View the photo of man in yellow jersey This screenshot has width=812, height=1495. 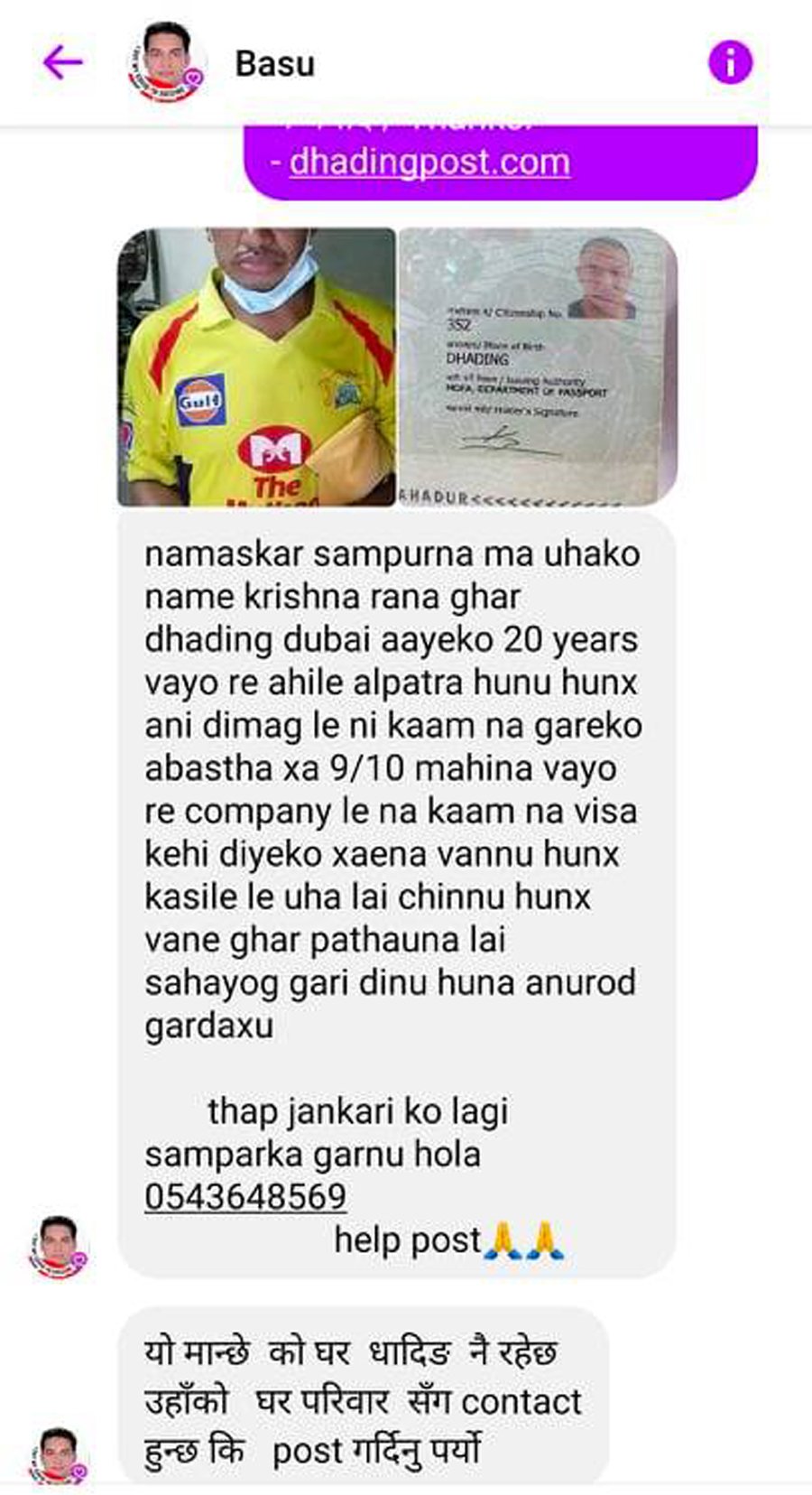tap(257, 367)
